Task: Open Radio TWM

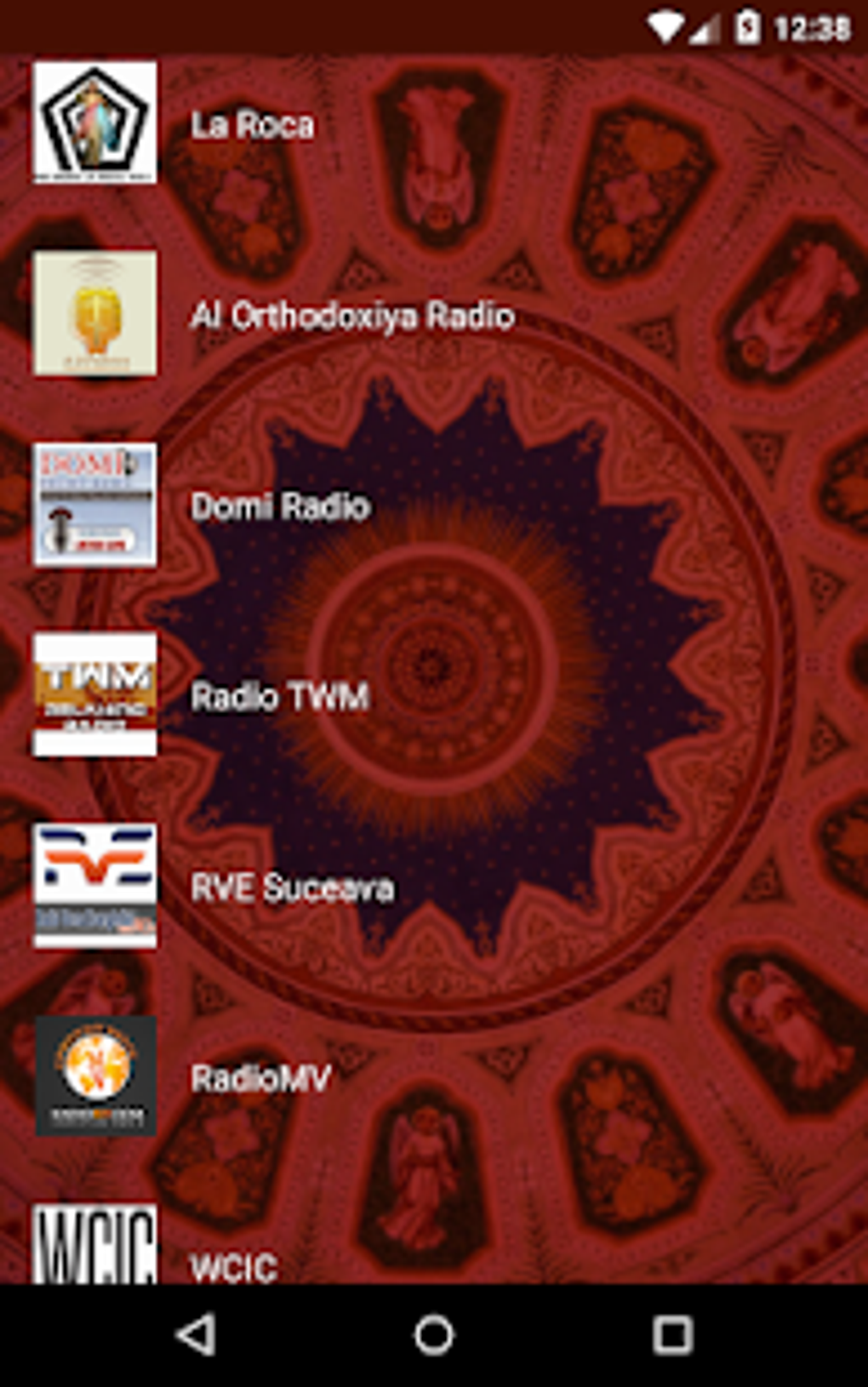Action: [x=434, y=695]
